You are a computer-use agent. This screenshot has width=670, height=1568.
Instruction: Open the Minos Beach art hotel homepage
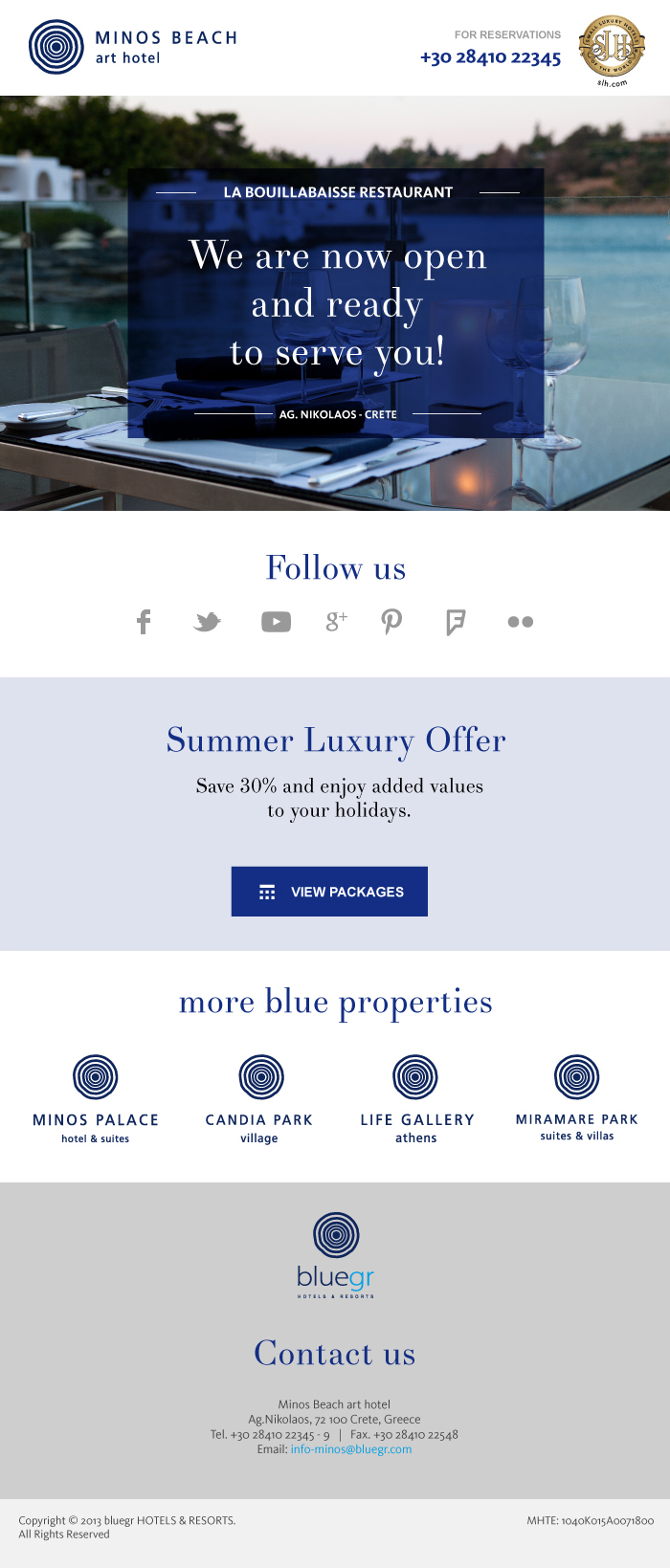click(134, 47)
